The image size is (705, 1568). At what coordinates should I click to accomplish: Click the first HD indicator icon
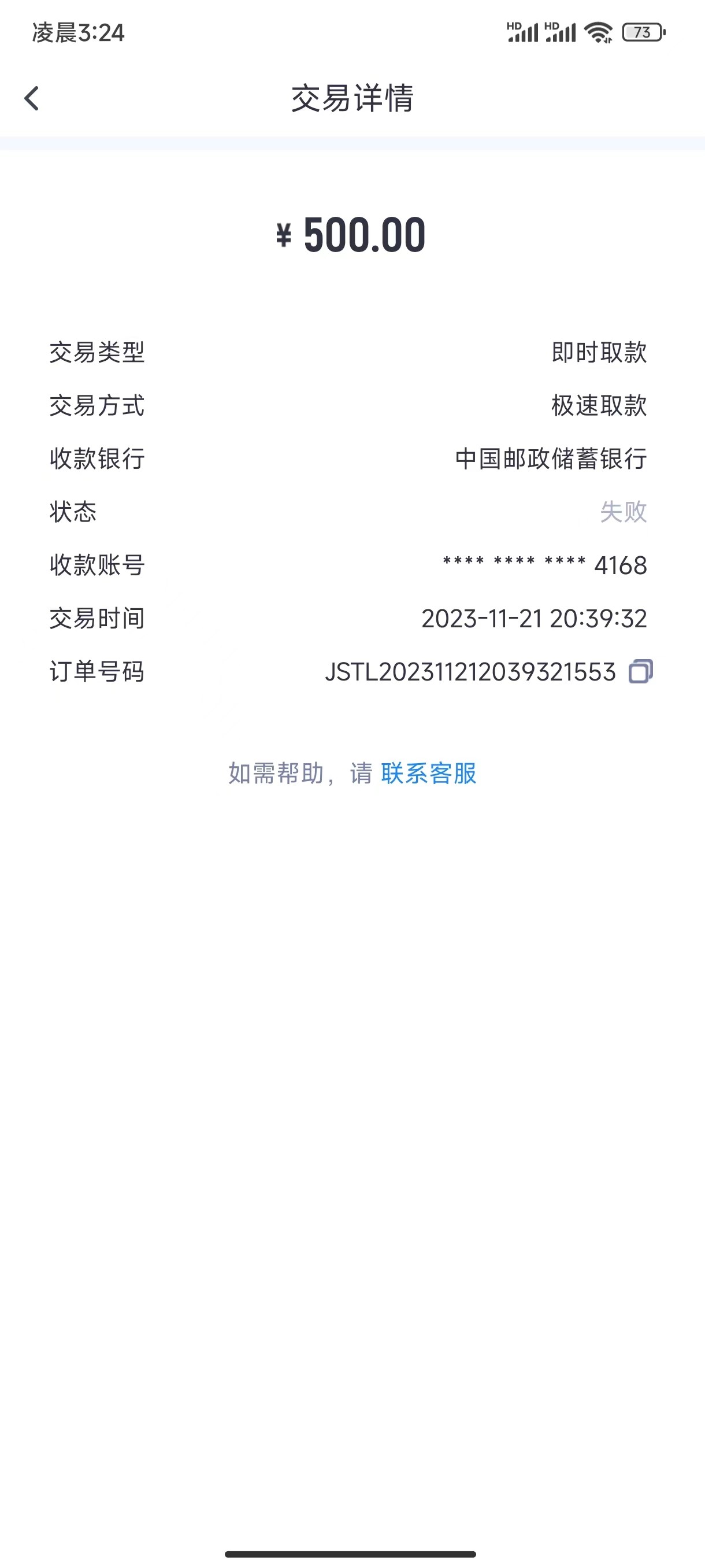pos(514,25)
